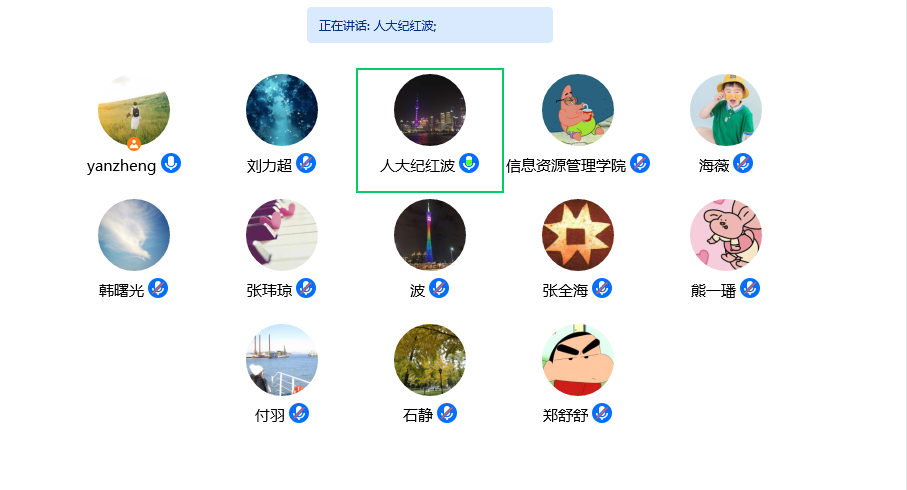This screenshot has height=490, width=907.
Task: Open 郑舒舒's participant avatar
Action: point(578,360)
